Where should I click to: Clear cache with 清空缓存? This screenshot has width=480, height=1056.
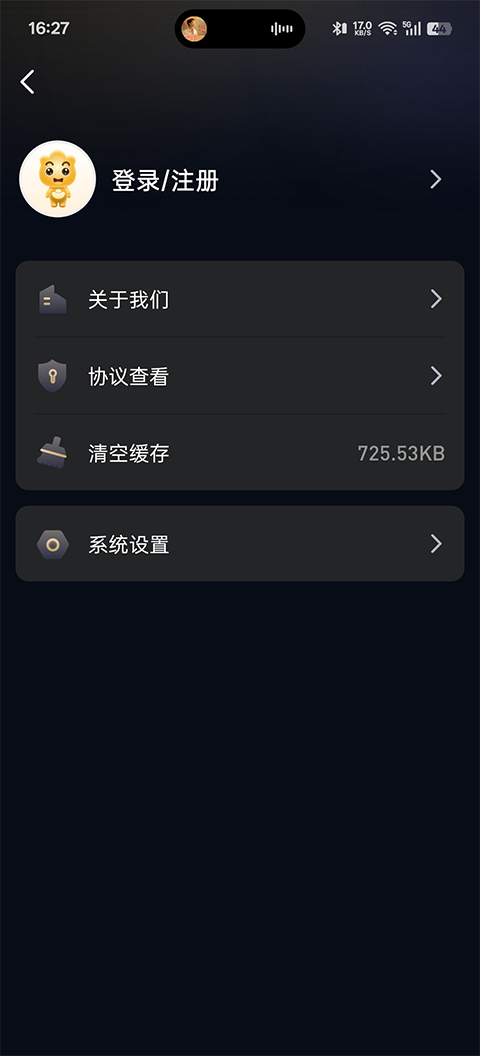coord(240,453)
